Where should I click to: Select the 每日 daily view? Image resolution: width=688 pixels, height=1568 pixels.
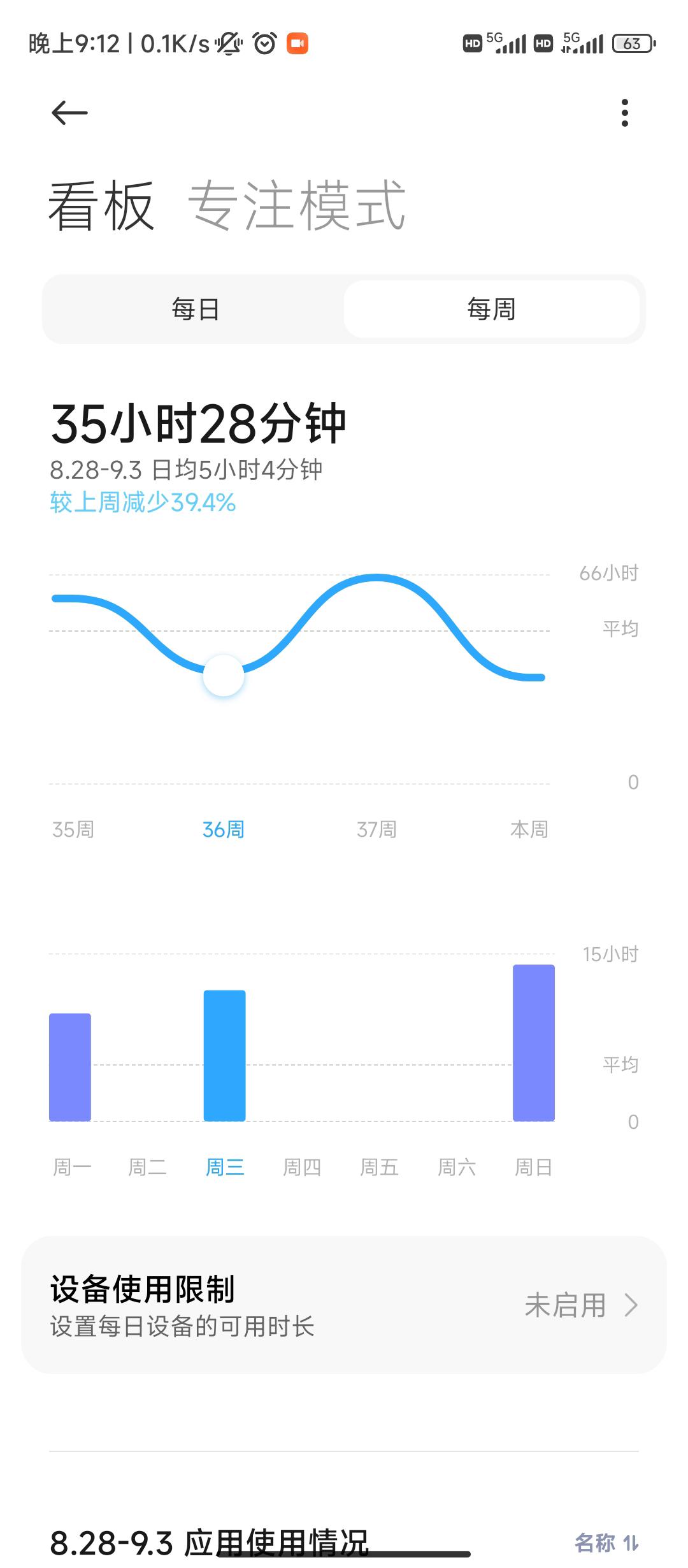(196, 309)
